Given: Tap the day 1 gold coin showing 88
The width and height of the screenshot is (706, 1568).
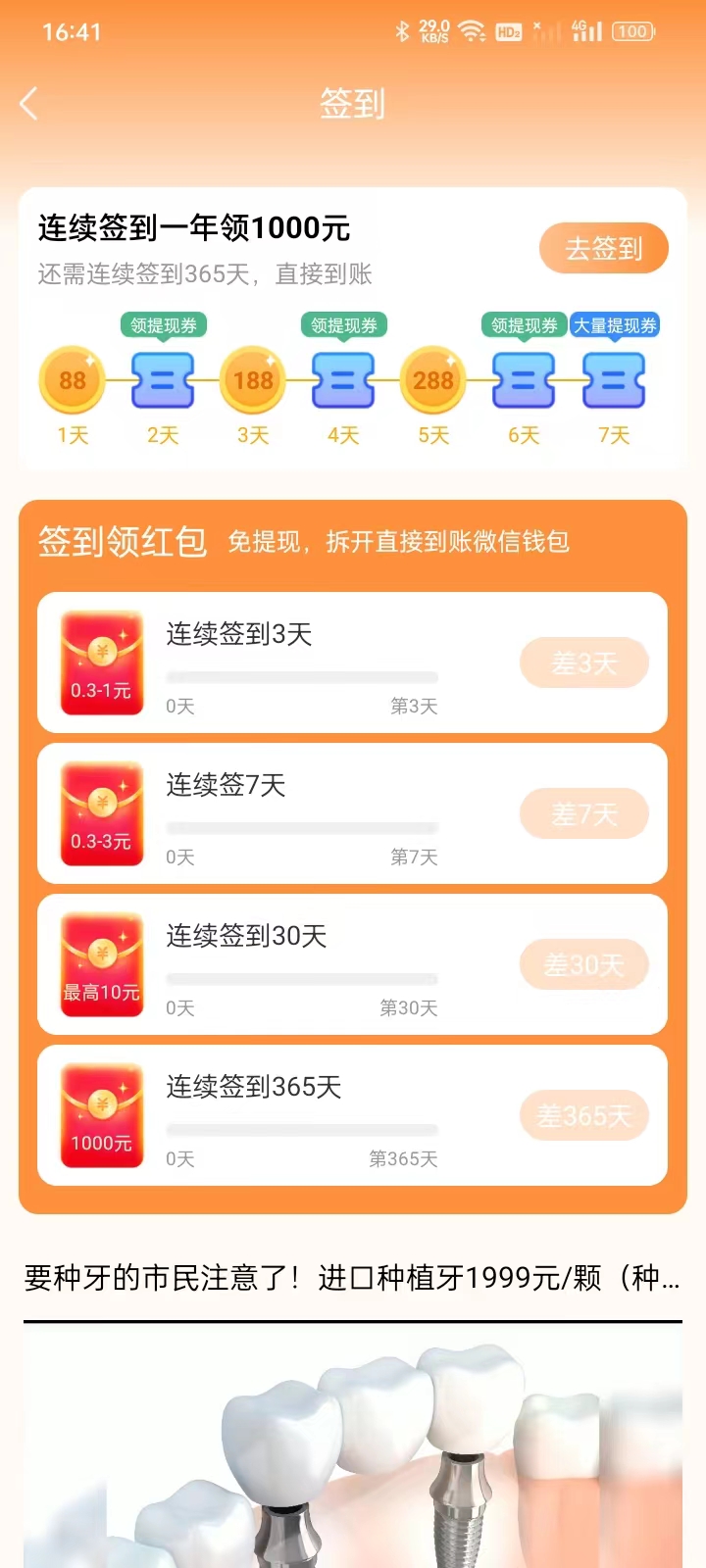Looking at the screenshot, I should 71,379.
